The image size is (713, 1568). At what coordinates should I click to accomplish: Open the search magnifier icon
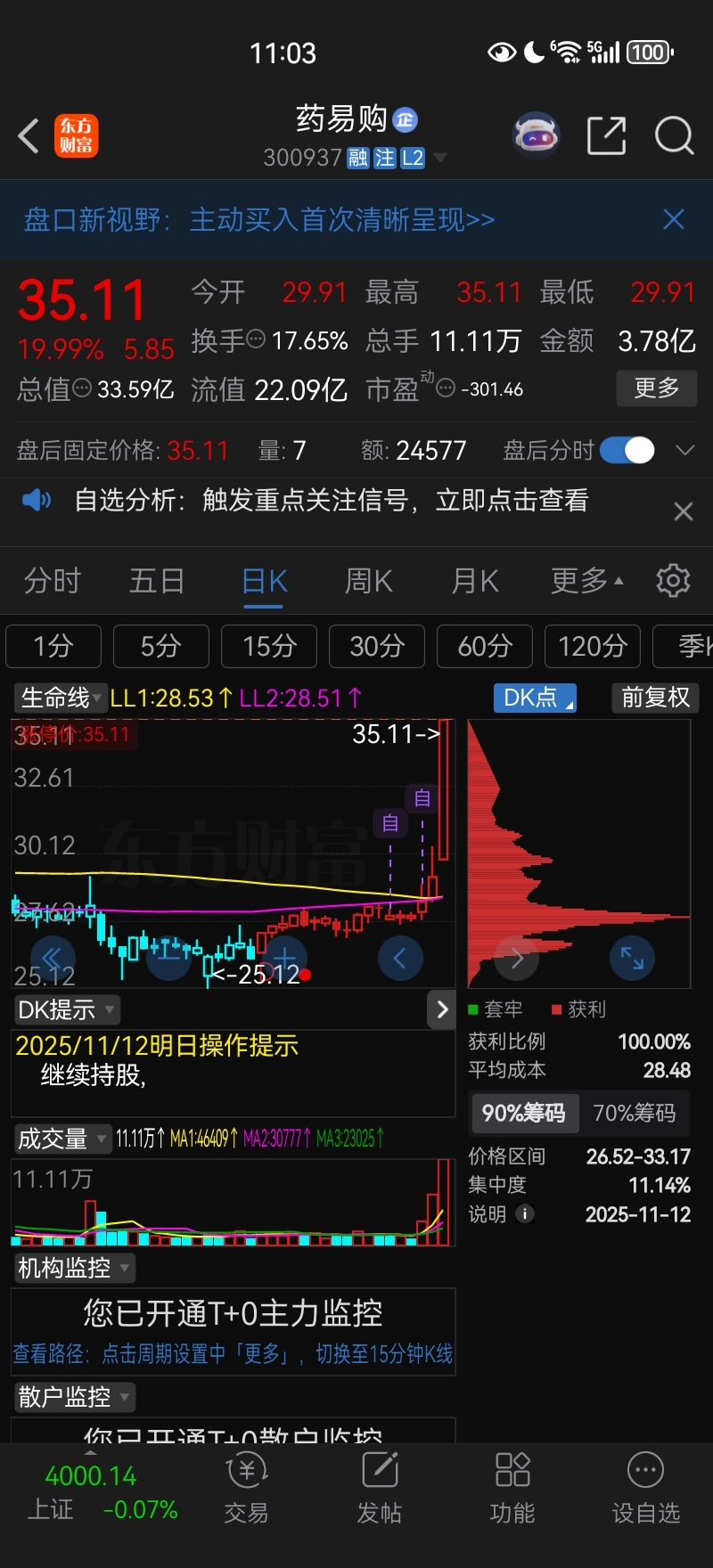[x=674, y=136]
